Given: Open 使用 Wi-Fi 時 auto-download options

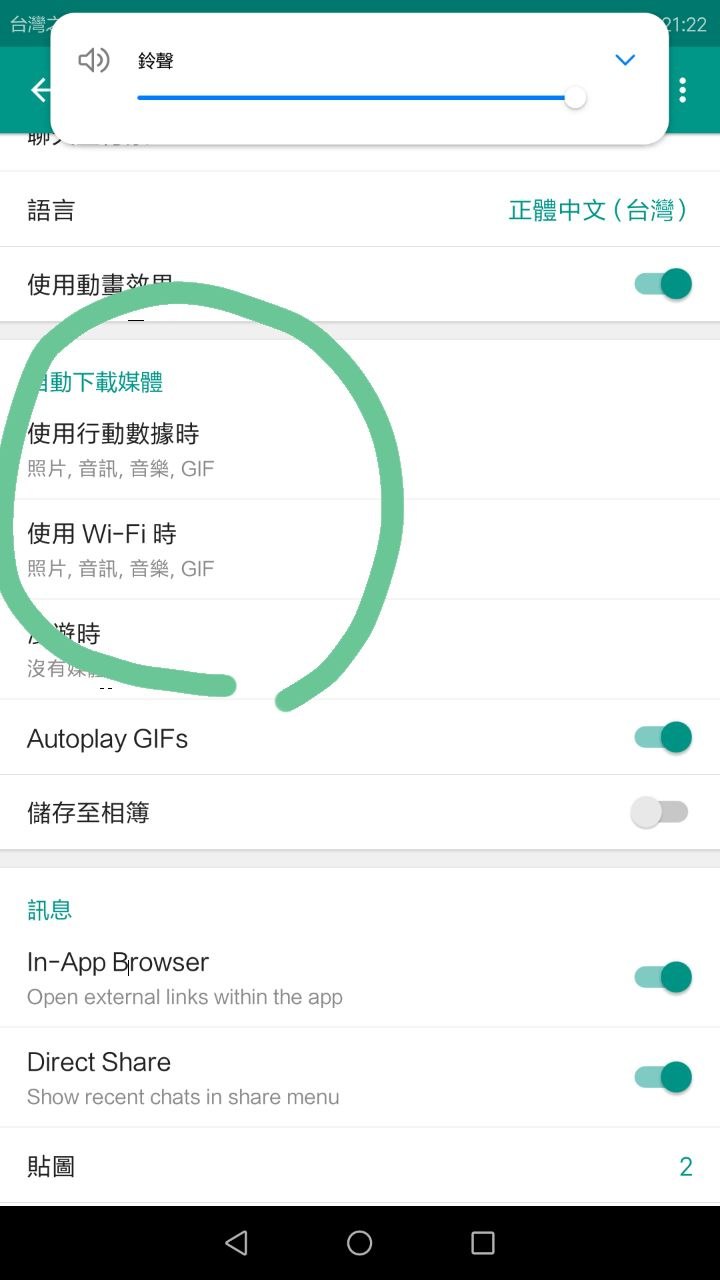Looking at the screenshot, I should (x=360, y=549).
